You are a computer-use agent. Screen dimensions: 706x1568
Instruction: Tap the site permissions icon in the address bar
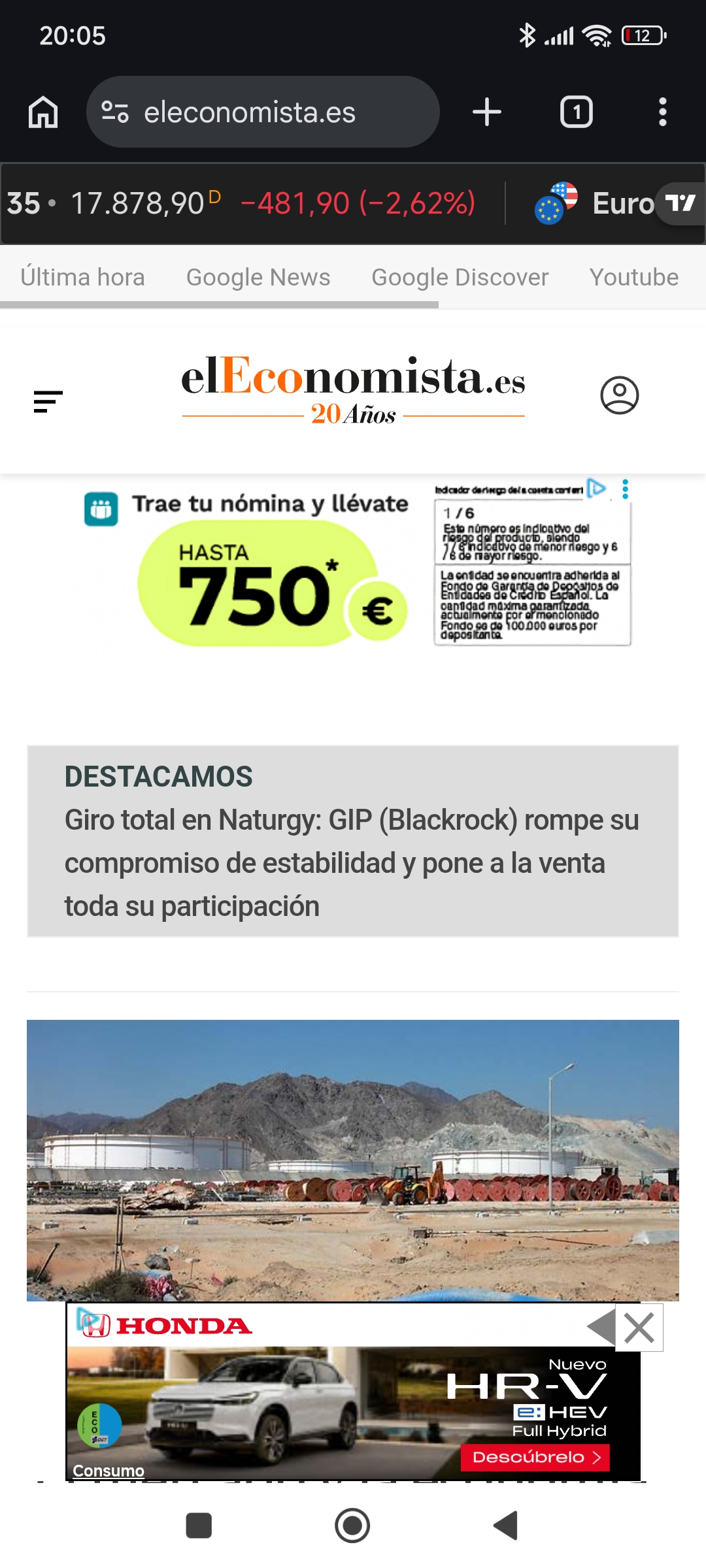point(116,112)
